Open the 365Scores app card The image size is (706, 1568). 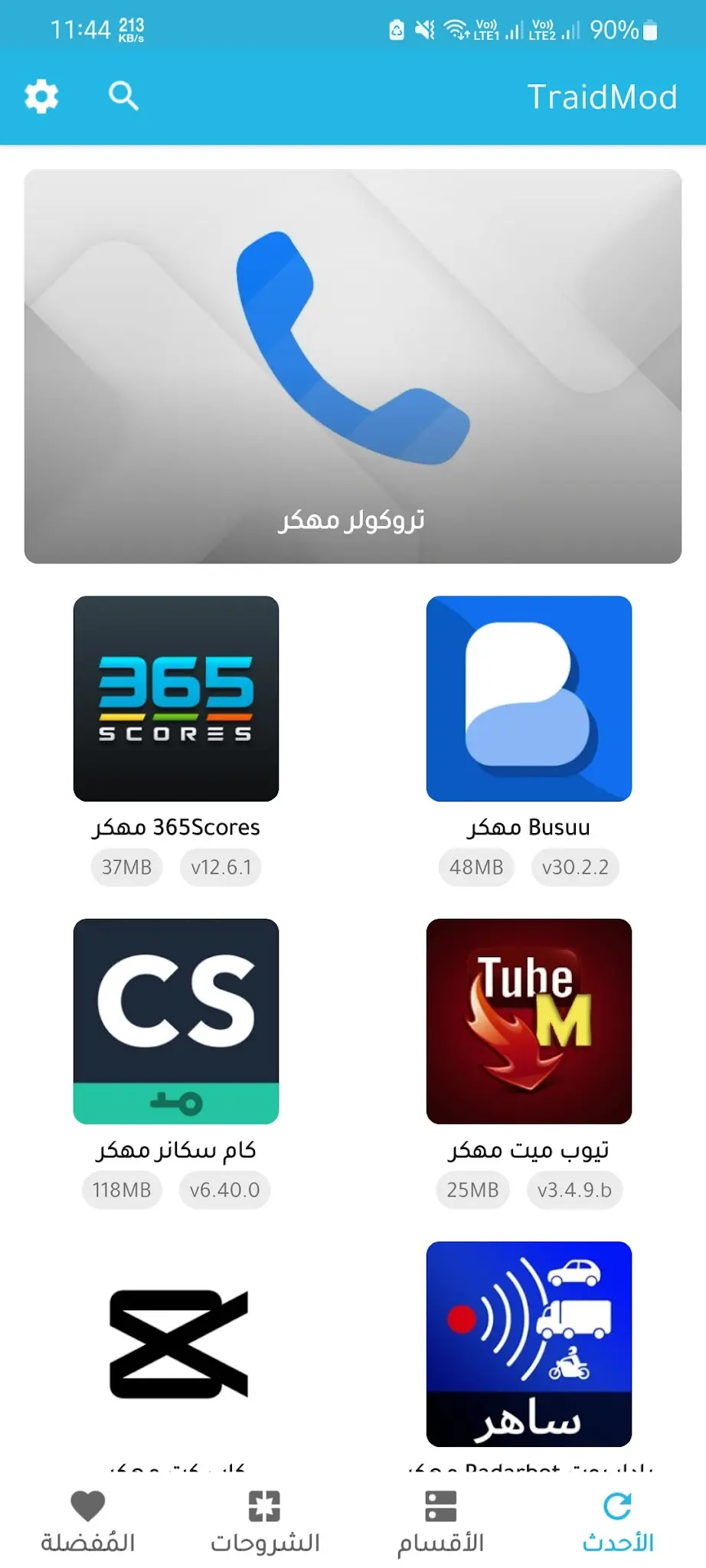tap(176, 699)
